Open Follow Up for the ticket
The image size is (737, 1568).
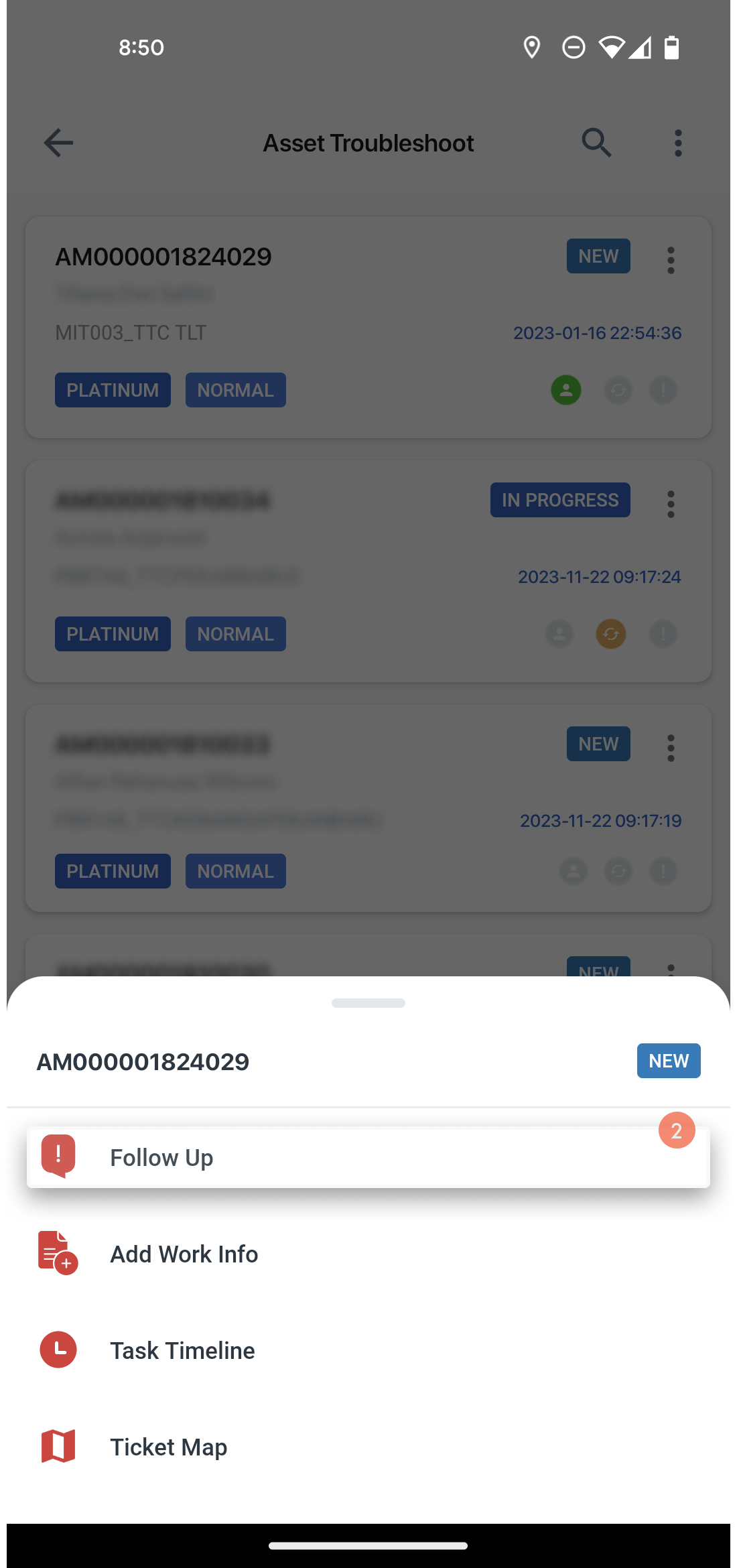pos(368,1157)
